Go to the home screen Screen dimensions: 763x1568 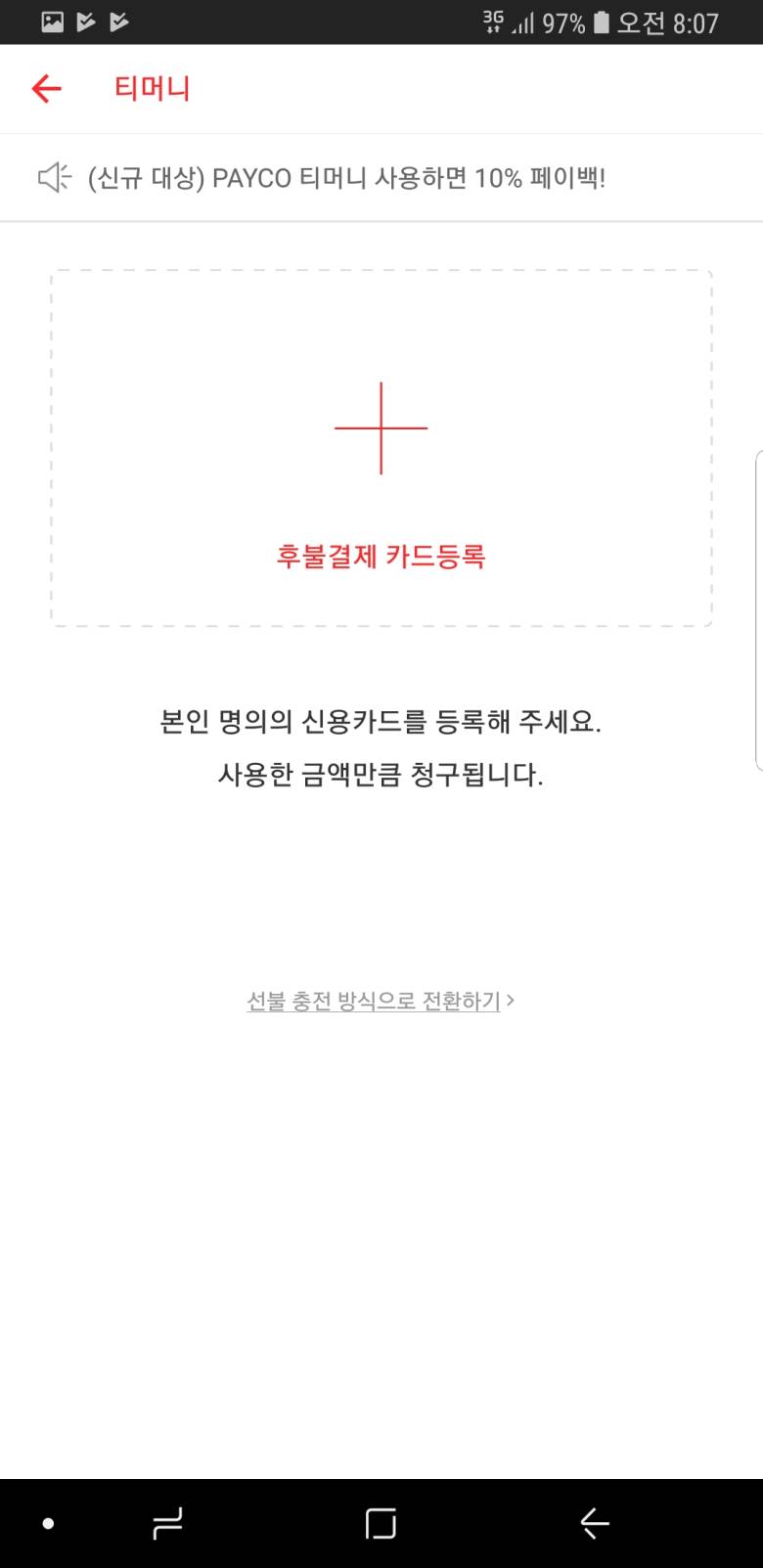pos(381,1523)
